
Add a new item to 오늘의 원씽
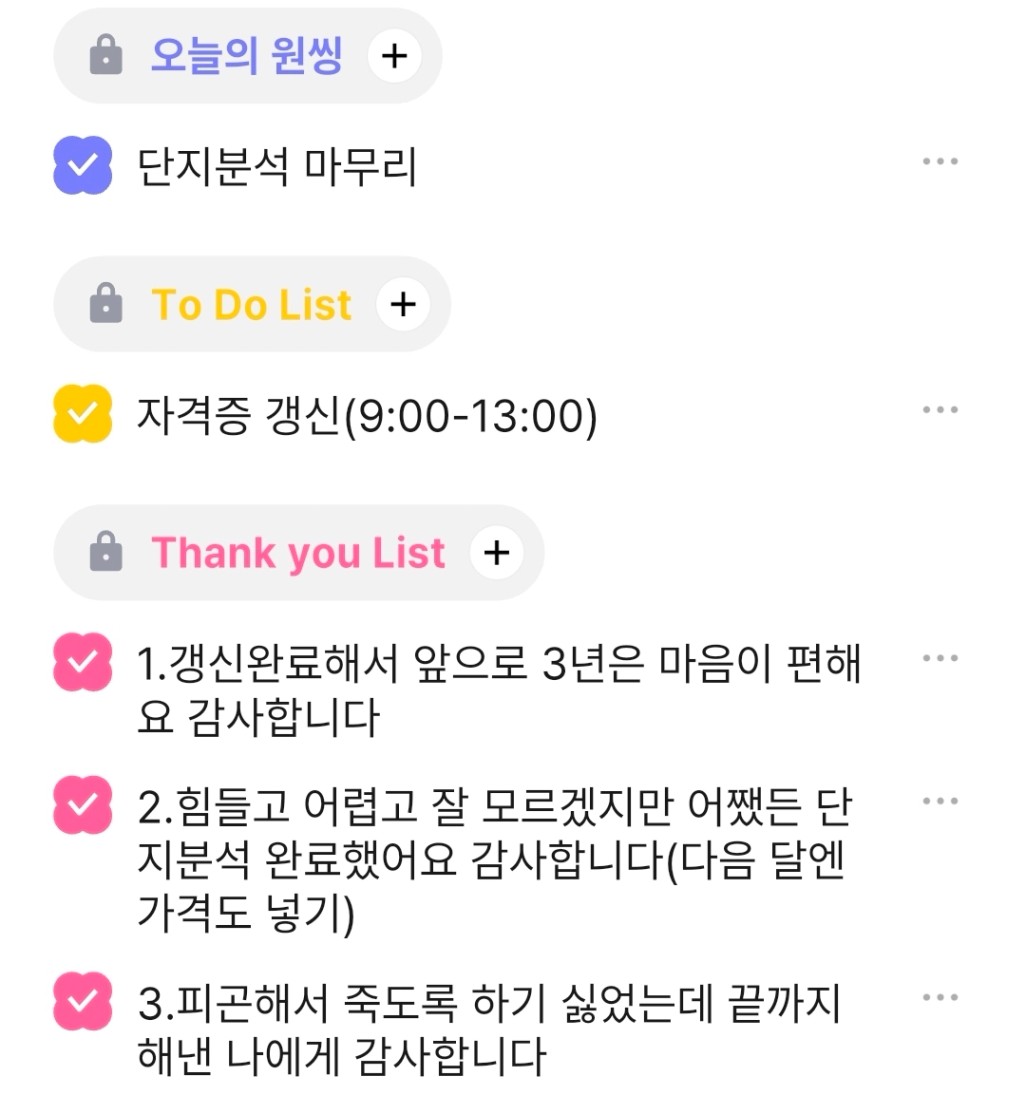coord(395,56)
